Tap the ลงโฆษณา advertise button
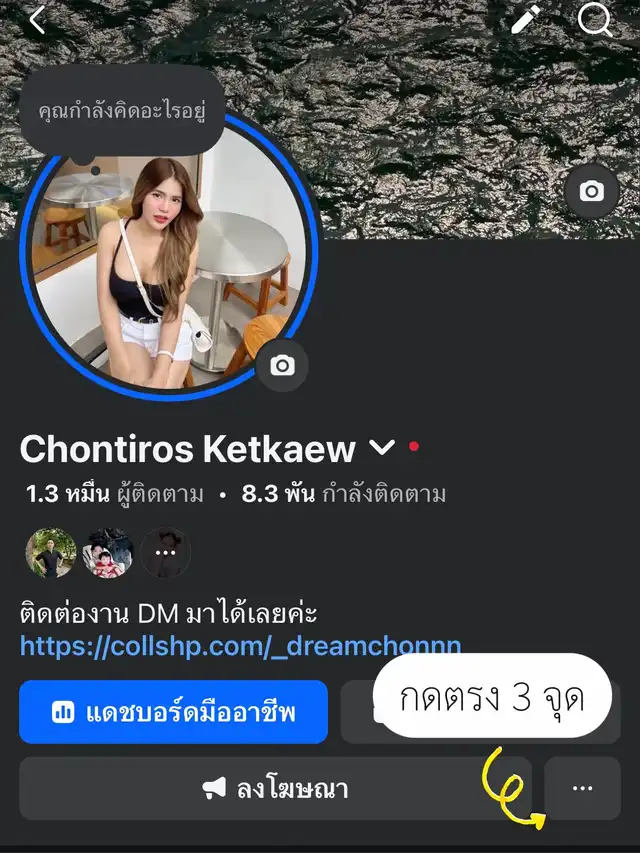 (275, 789)
